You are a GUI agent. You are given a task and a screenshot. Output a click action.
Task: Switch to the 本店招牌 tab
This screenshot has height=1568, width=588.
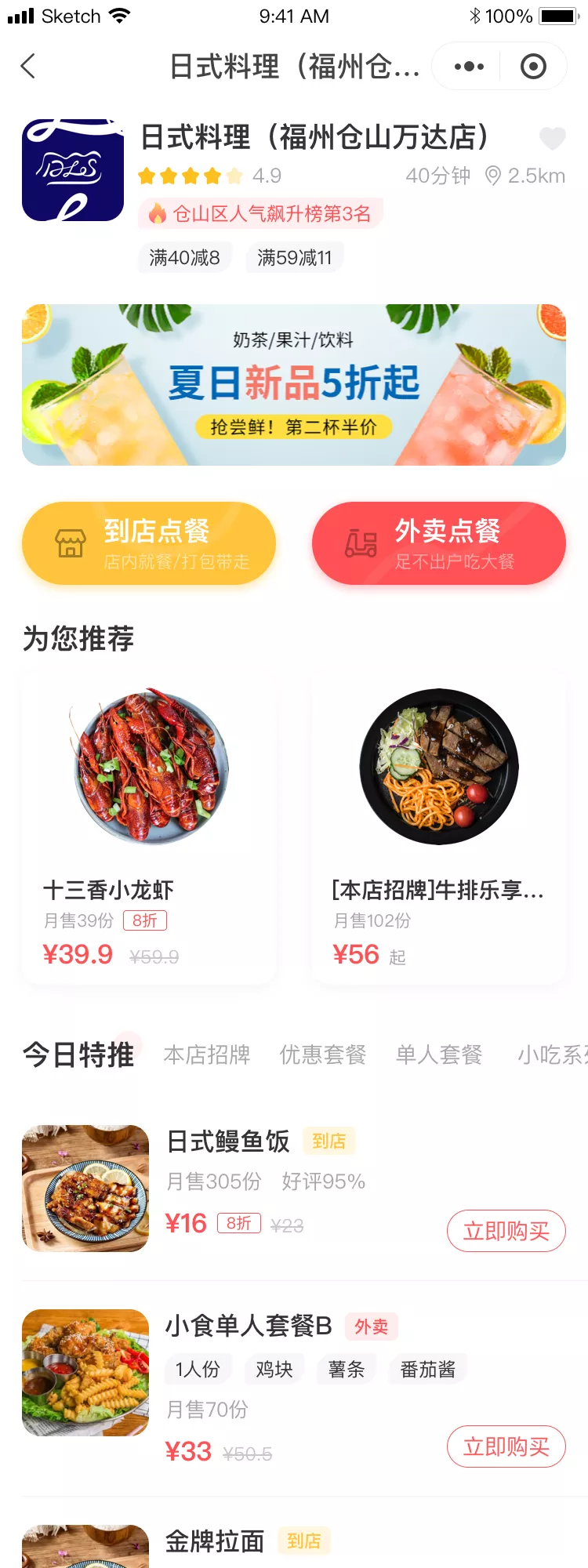207,1055
